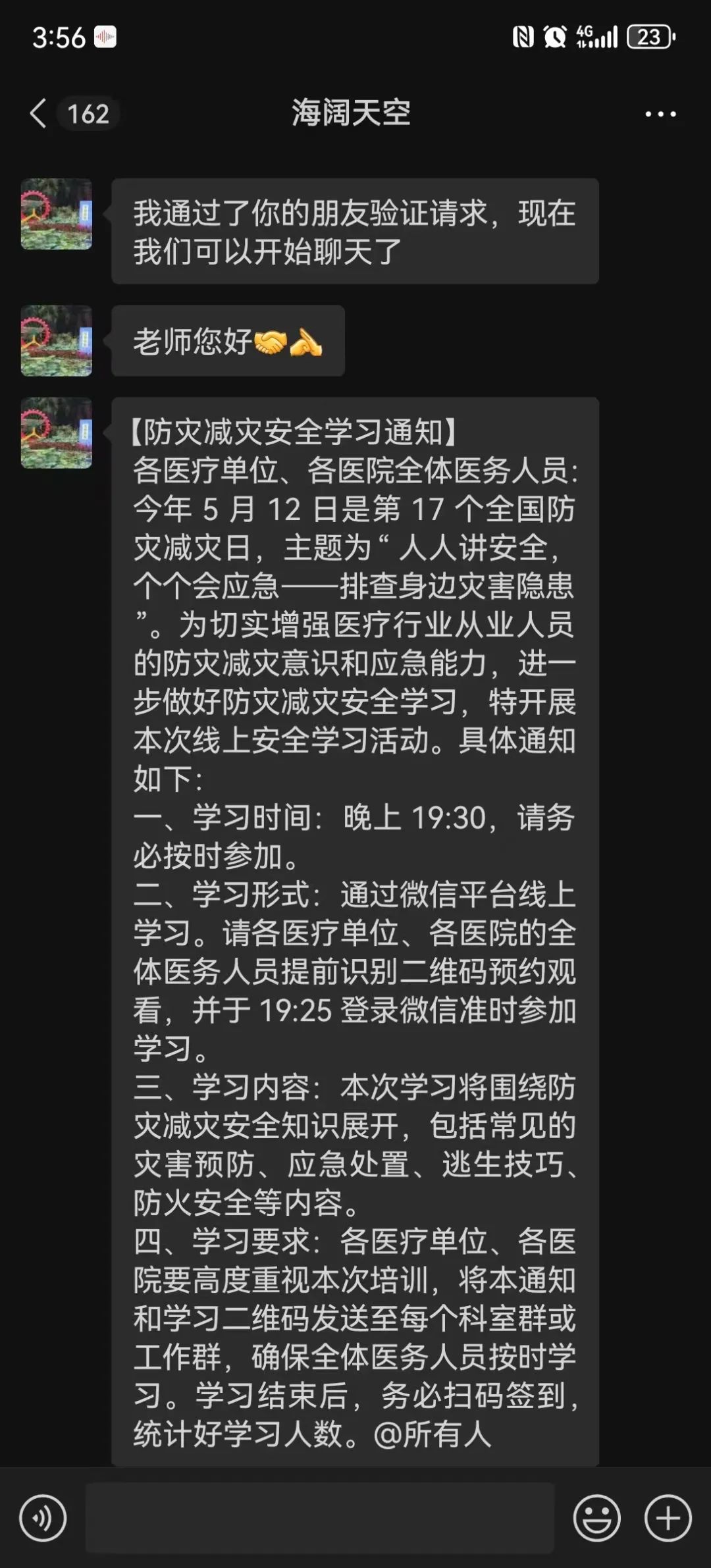Open the sender's avatar beside 老师您好
711x1568 pixels.
tap(57, 340)
